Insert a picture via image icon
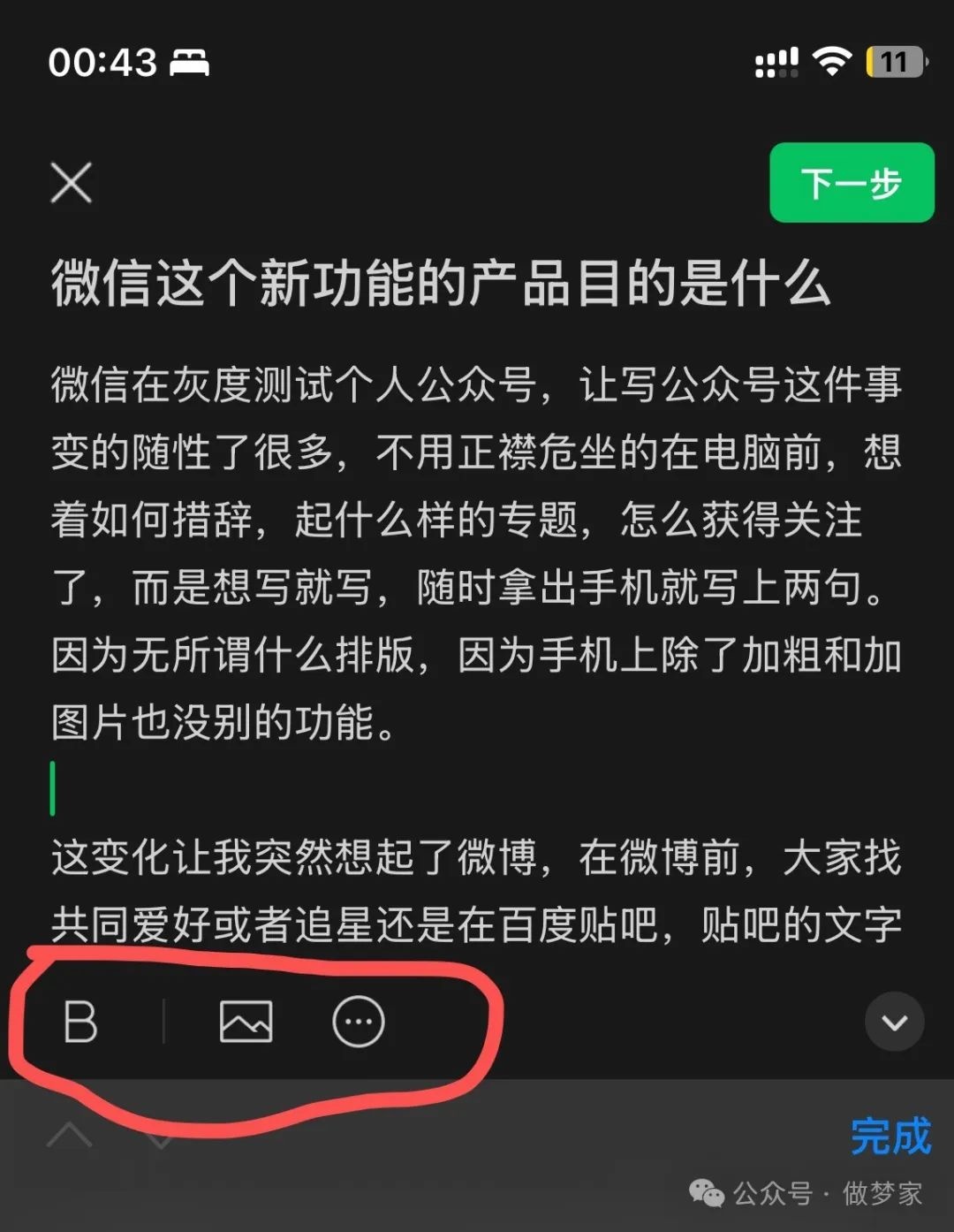 point(246,1023)
